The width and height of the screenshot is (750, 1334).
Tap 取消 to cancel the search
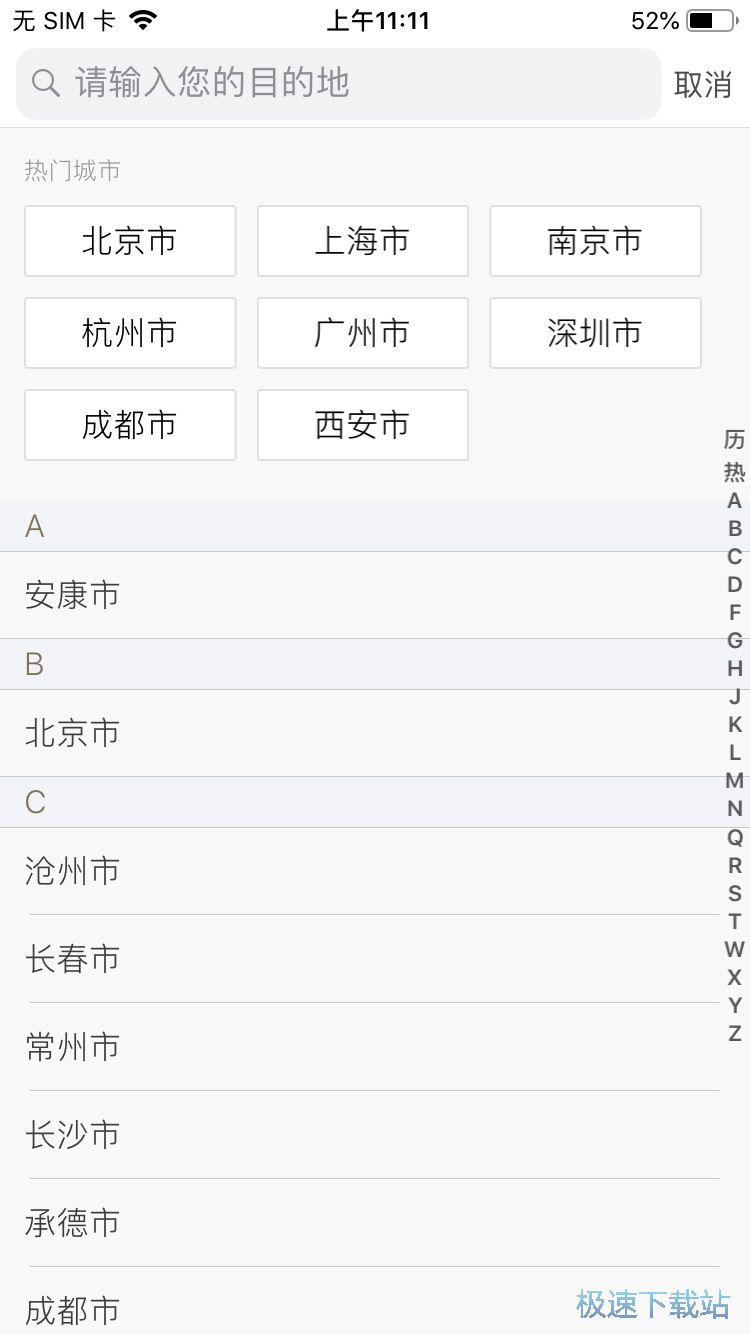(x=702, y=85)
